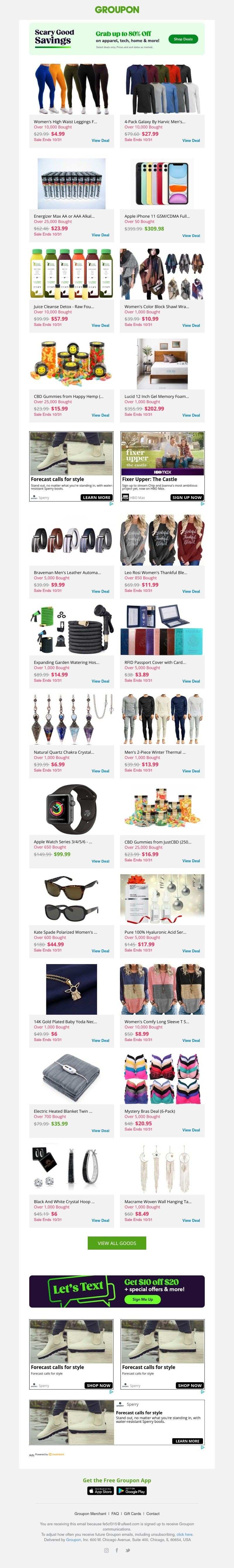View Deal for Apple iPhone 11
Screen dimensions: 234x1568
click(191, 236)
